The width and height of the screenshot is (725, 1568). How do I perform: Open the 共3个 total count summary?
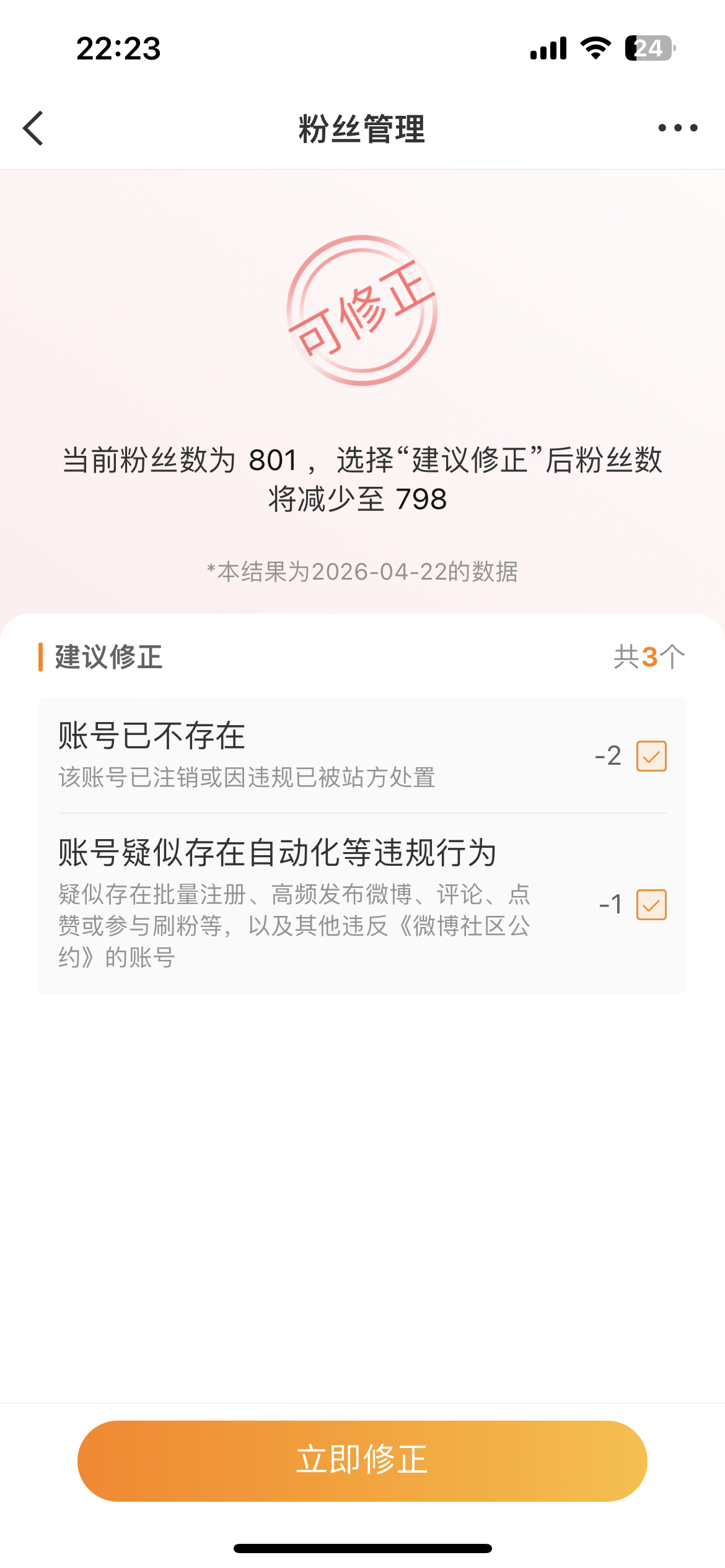pos(648,656)
